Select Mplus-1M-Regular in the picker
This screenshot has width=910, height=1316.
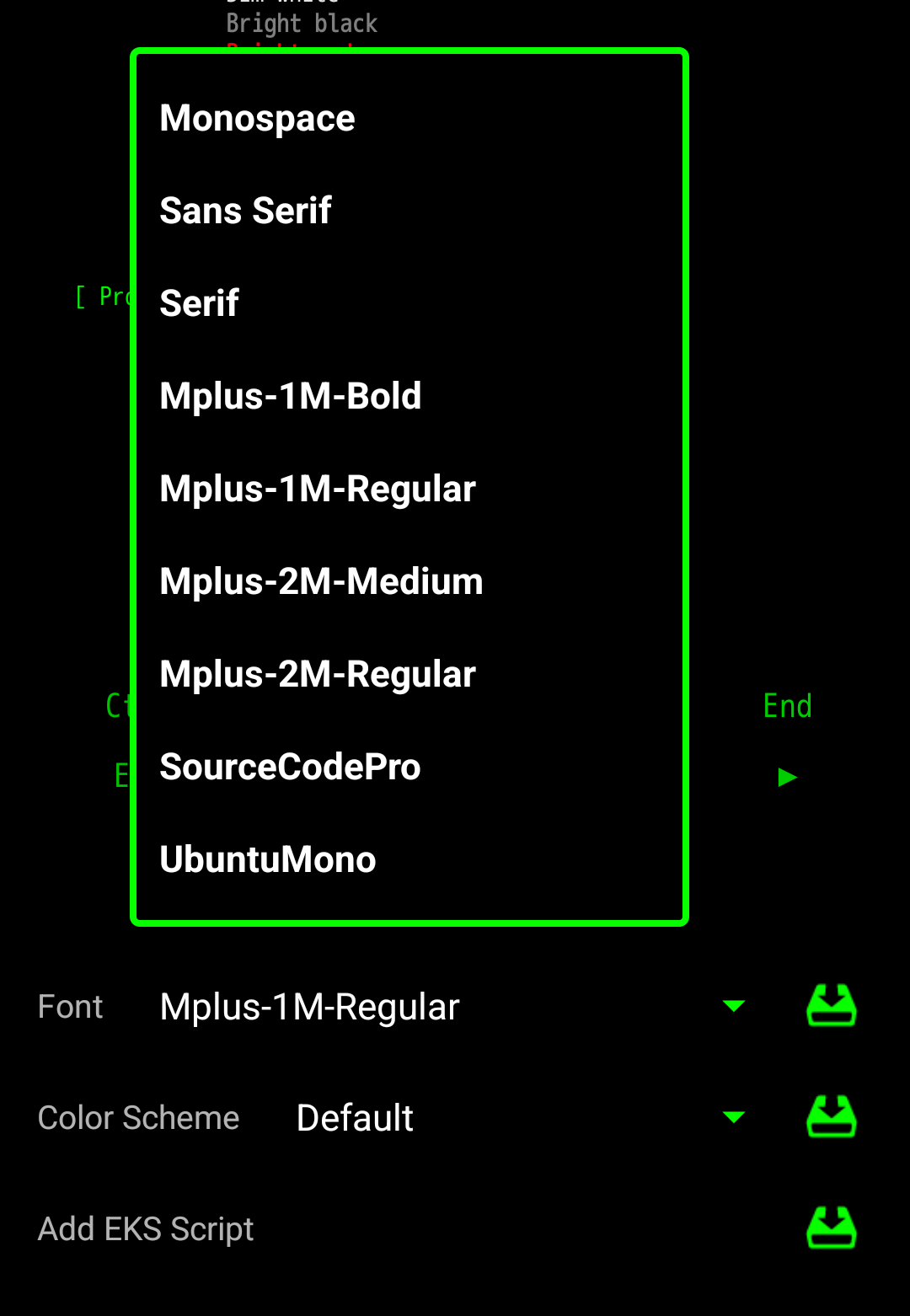(317, 489)
